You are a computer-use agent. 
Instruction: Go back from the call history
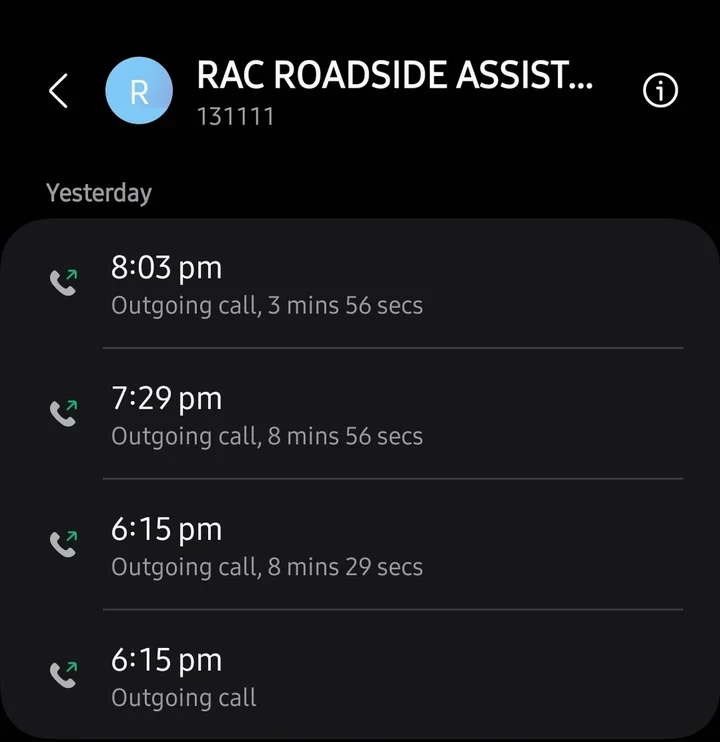tap(58, 92)
